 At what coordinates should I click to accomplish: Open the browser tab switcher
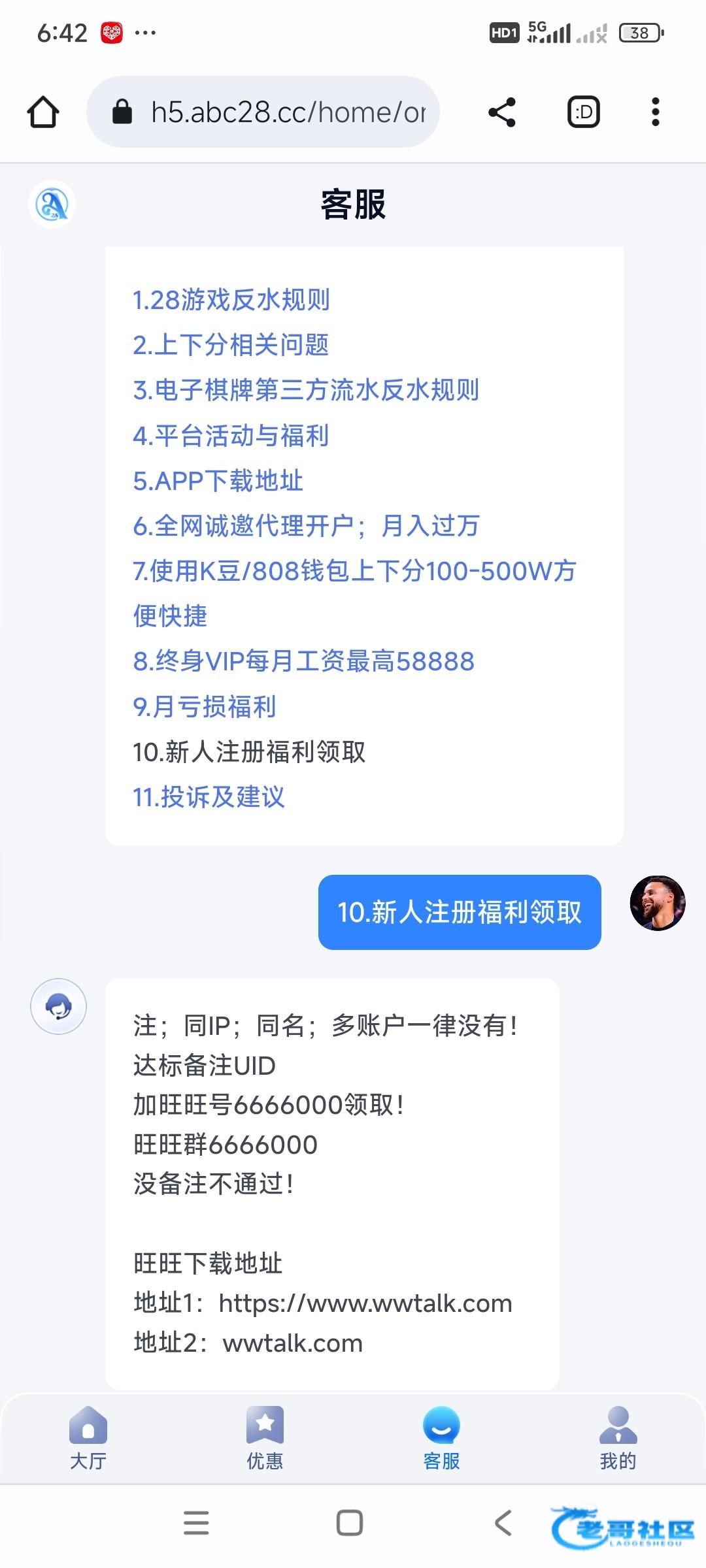(583, 112)
